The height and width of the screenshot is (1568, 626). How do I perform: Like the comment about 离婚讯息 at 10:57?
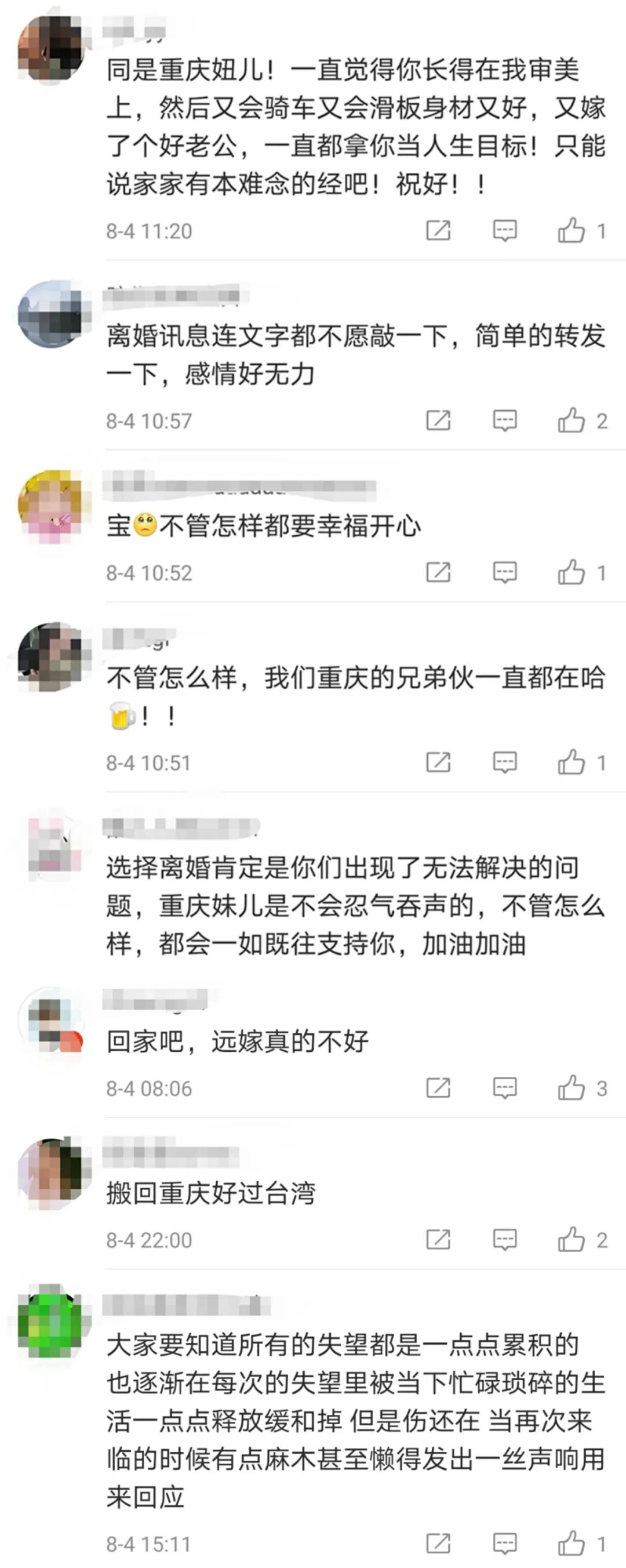point(572,420)
